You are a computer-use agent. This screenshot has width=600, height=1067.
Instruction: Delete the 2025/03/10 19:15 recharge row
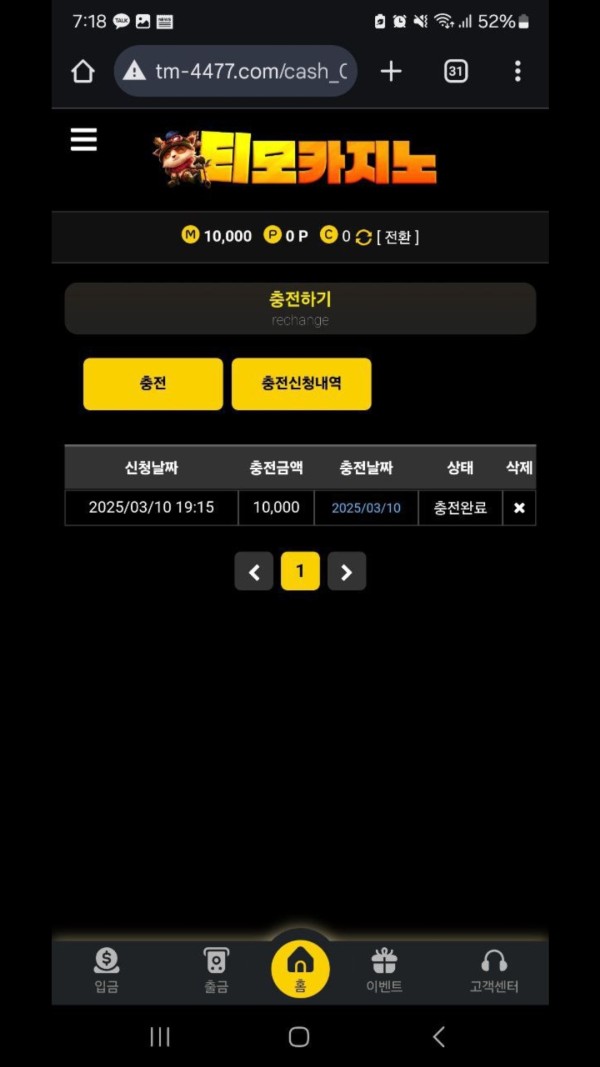[519, 508]
